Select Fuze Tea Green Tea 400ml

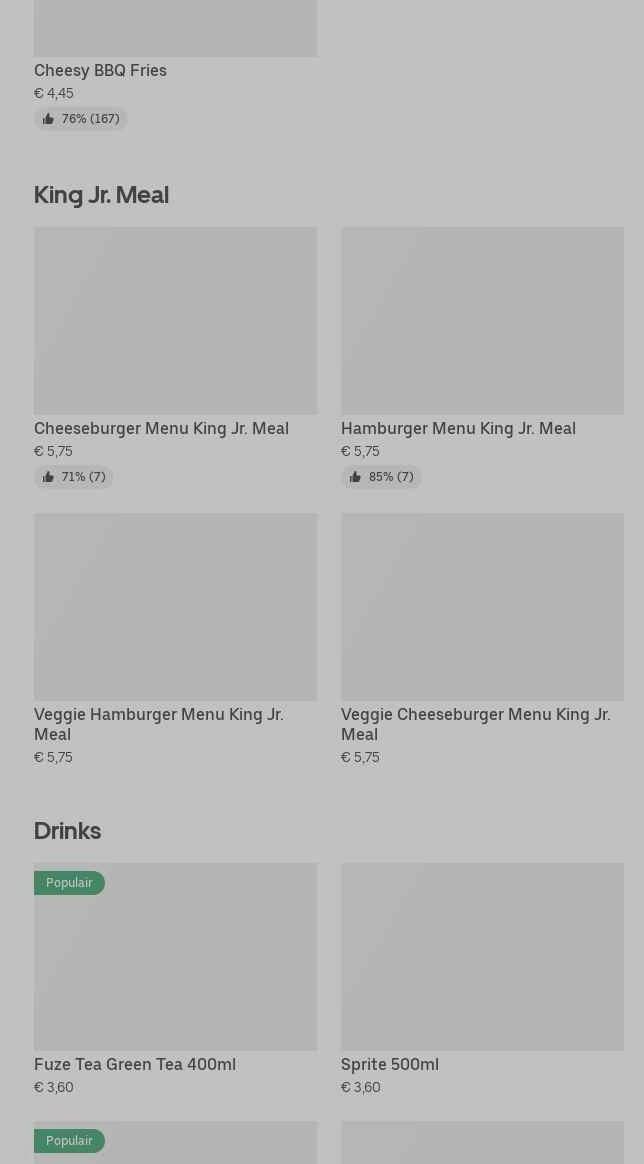(x=175, y=979)
